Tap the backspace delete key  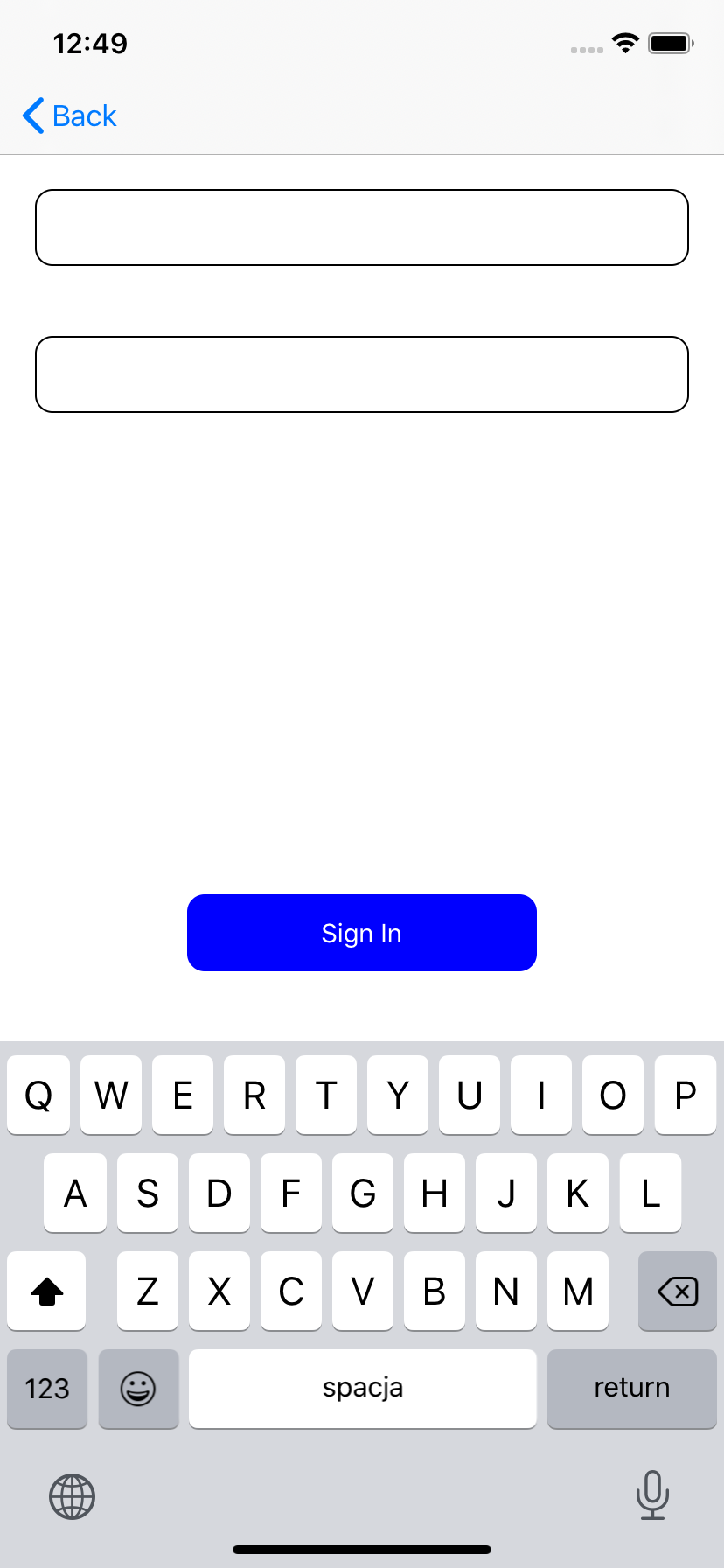(677, 1291)
